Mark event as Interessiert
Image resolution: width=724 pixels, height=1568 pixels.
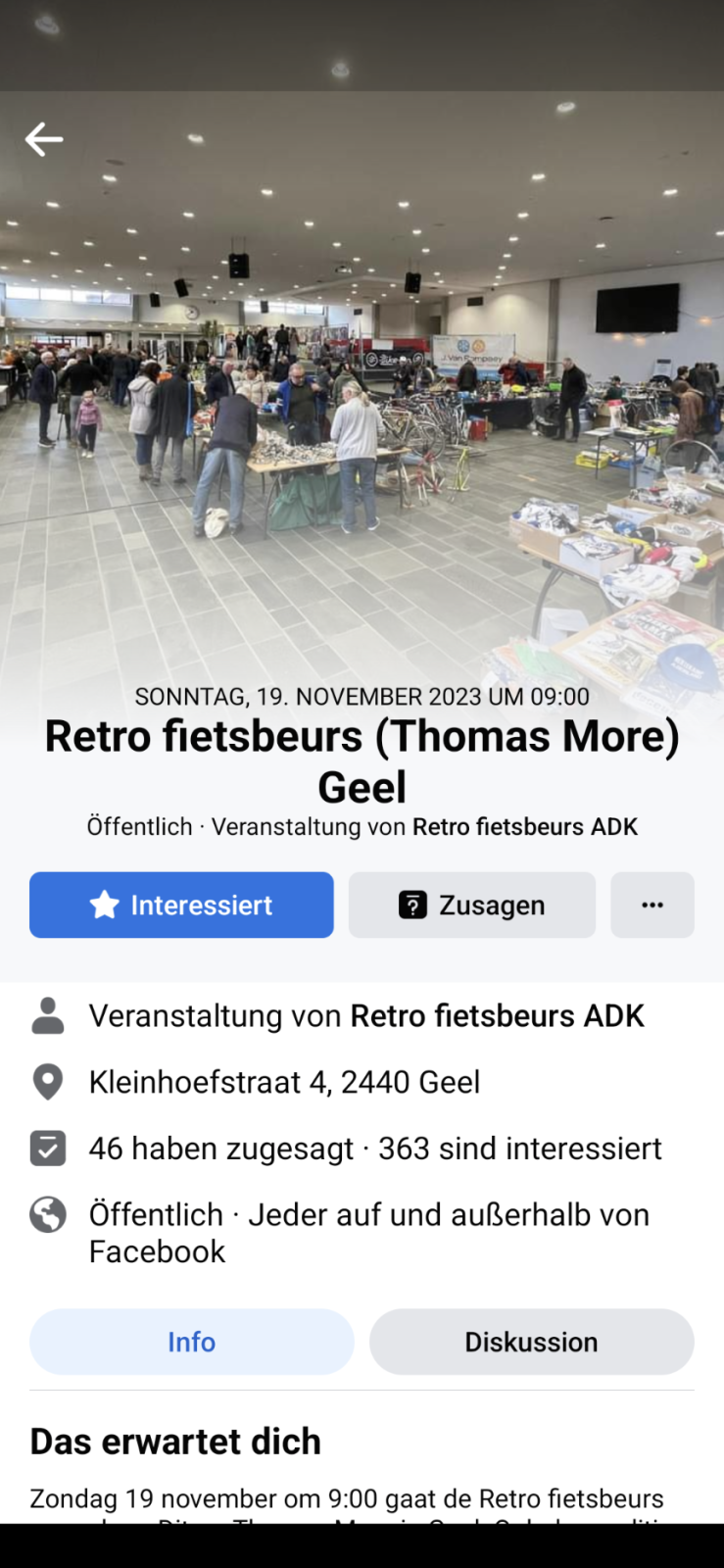click(x=181, y=905)
